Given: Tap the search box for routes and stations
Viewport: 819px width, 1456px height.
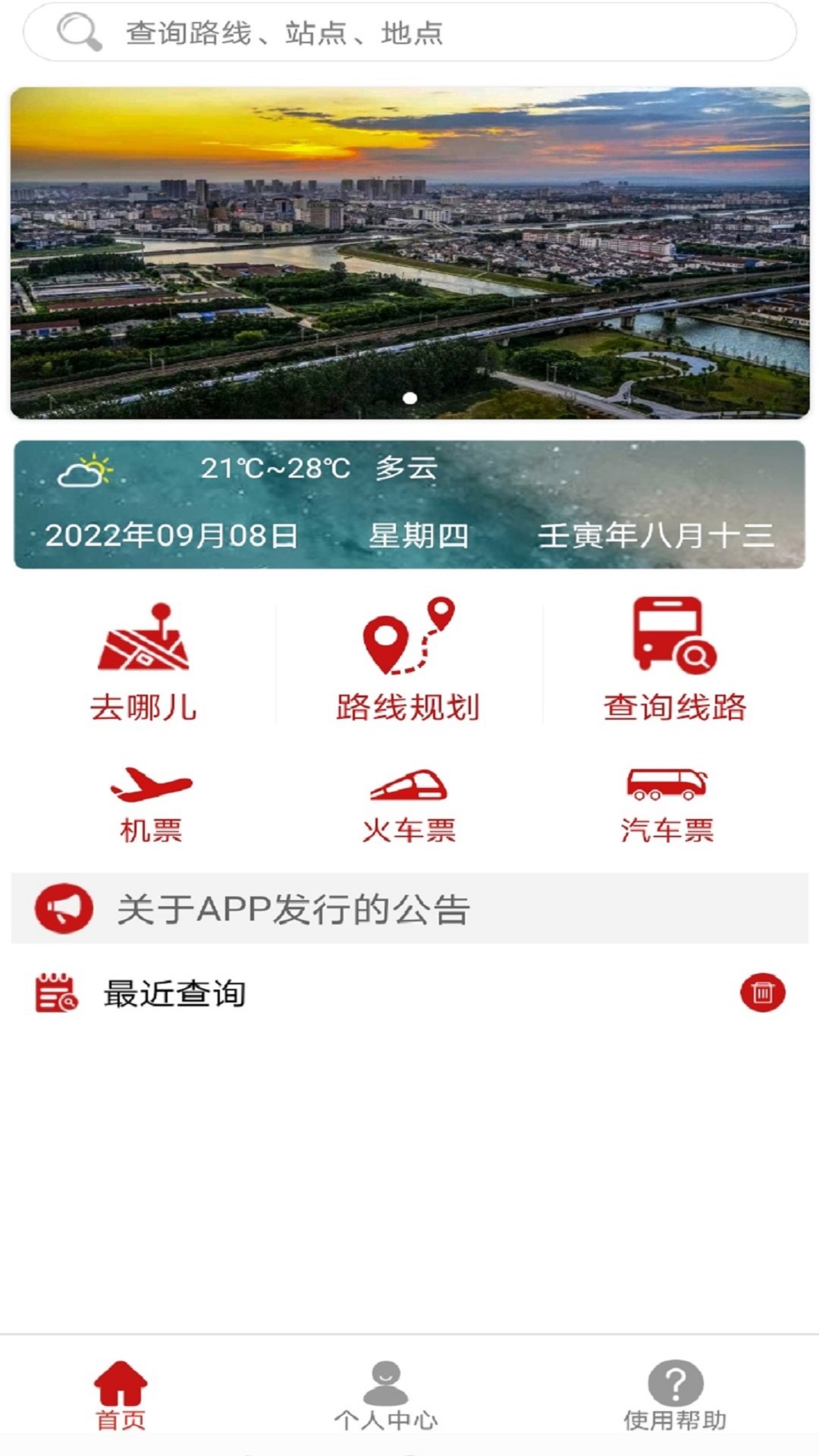Looking at the screenshot, I should click(x=409, y=33).
